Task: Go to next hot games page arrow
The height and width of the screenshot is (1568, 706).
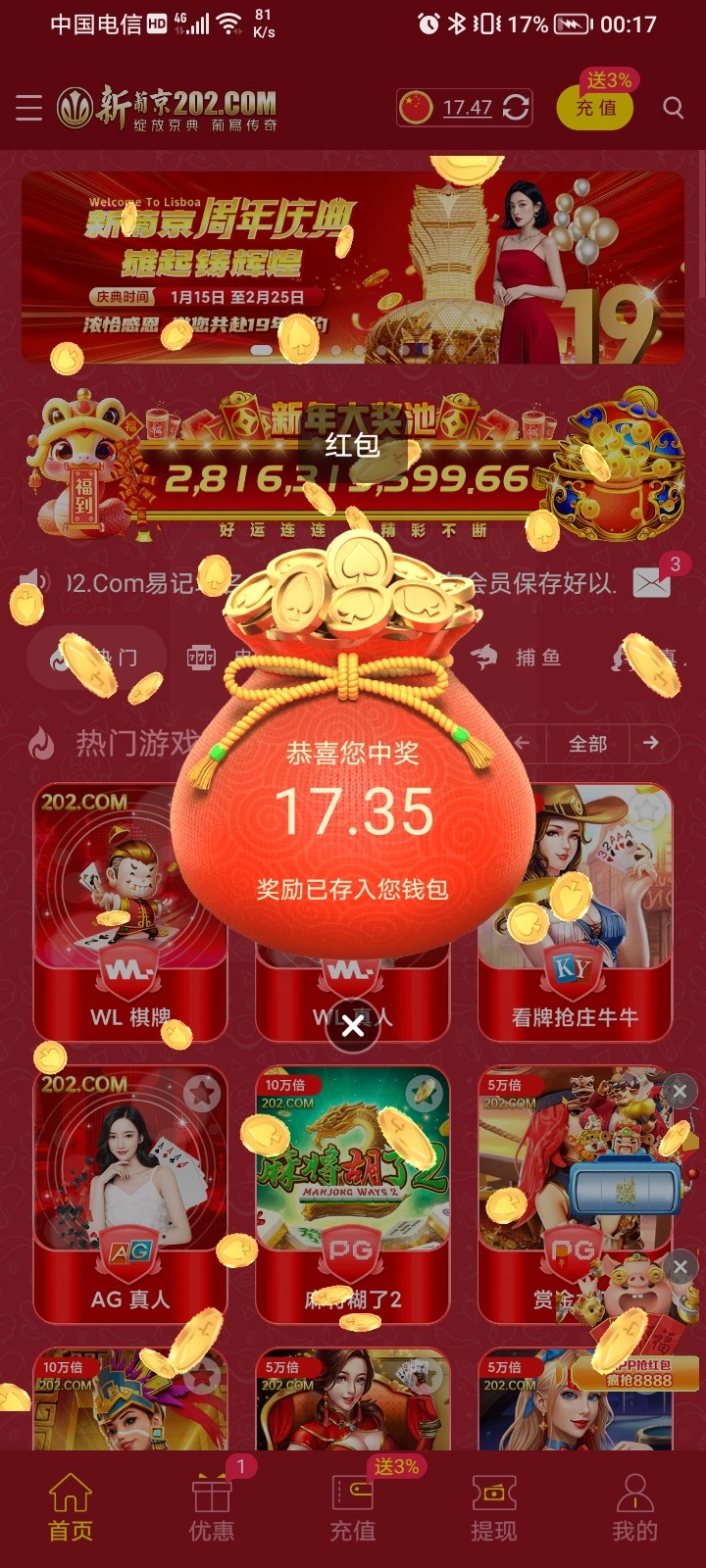Action: point(651,744)
